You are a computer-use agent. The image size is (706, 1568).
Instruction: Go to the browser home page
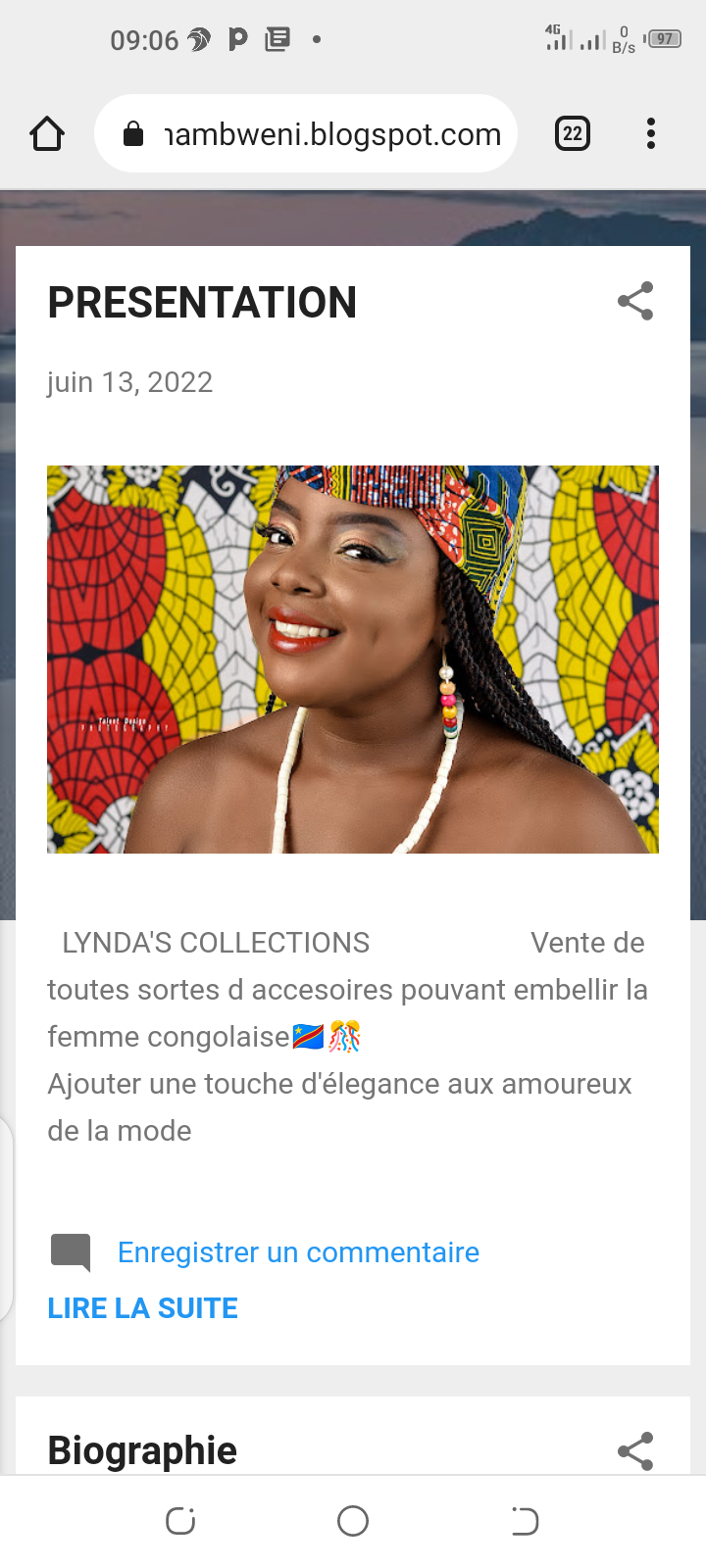click(47, 134)
